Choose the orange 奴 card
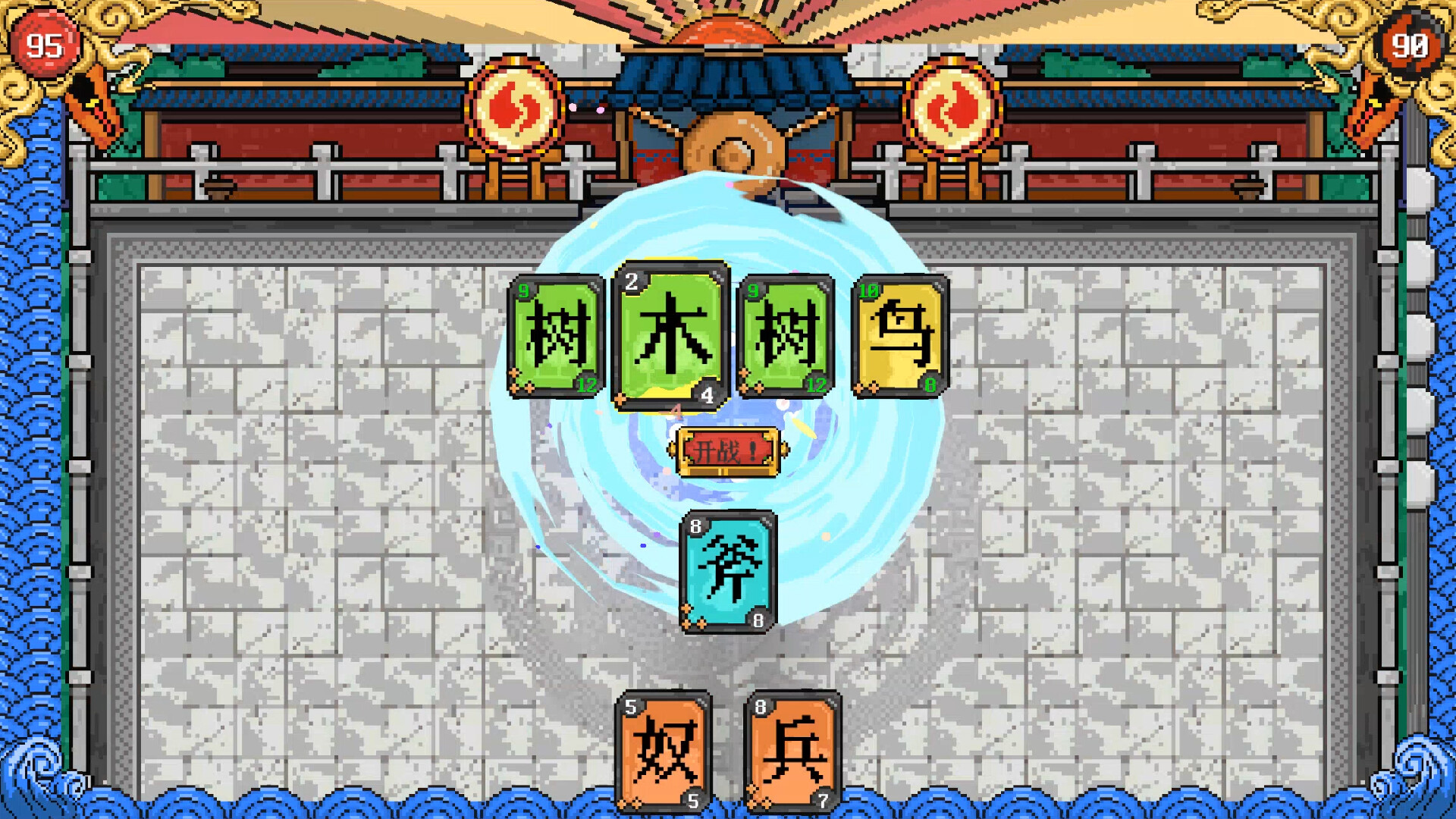This screenshot has height=819, width=1456. (x=664, y=752)
